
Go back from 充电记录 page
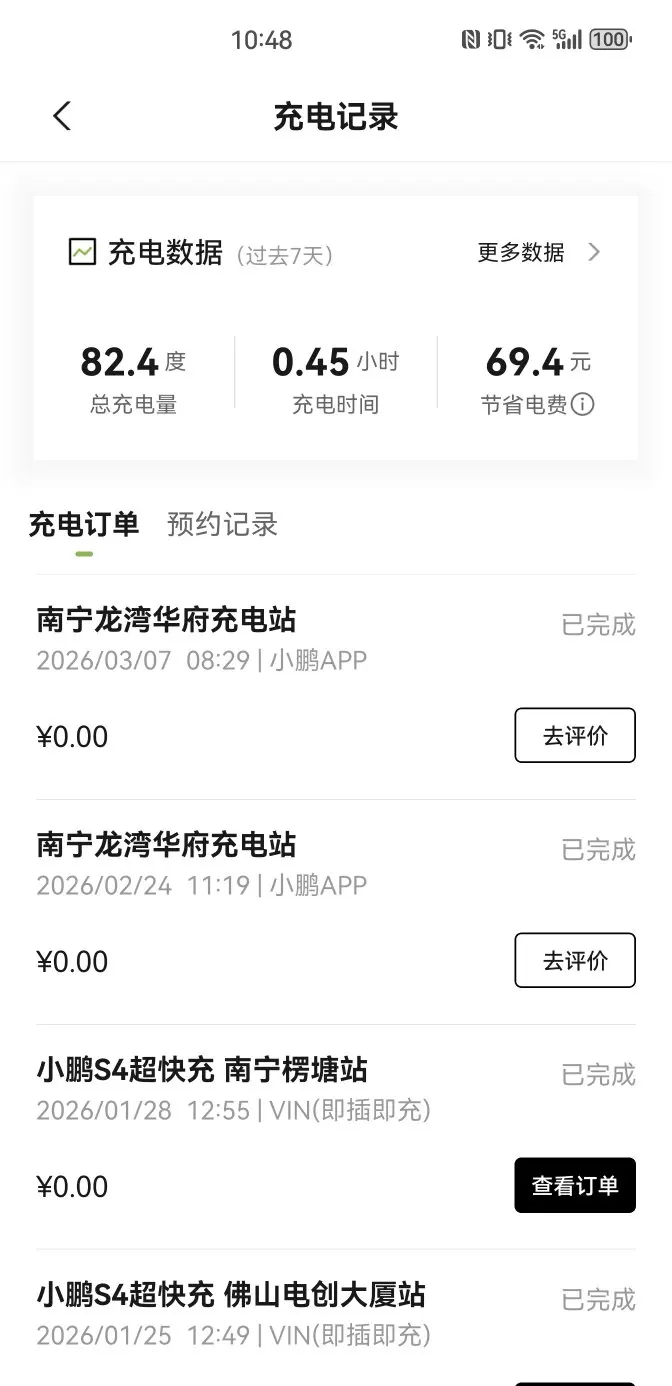click(x=62, y=116)
